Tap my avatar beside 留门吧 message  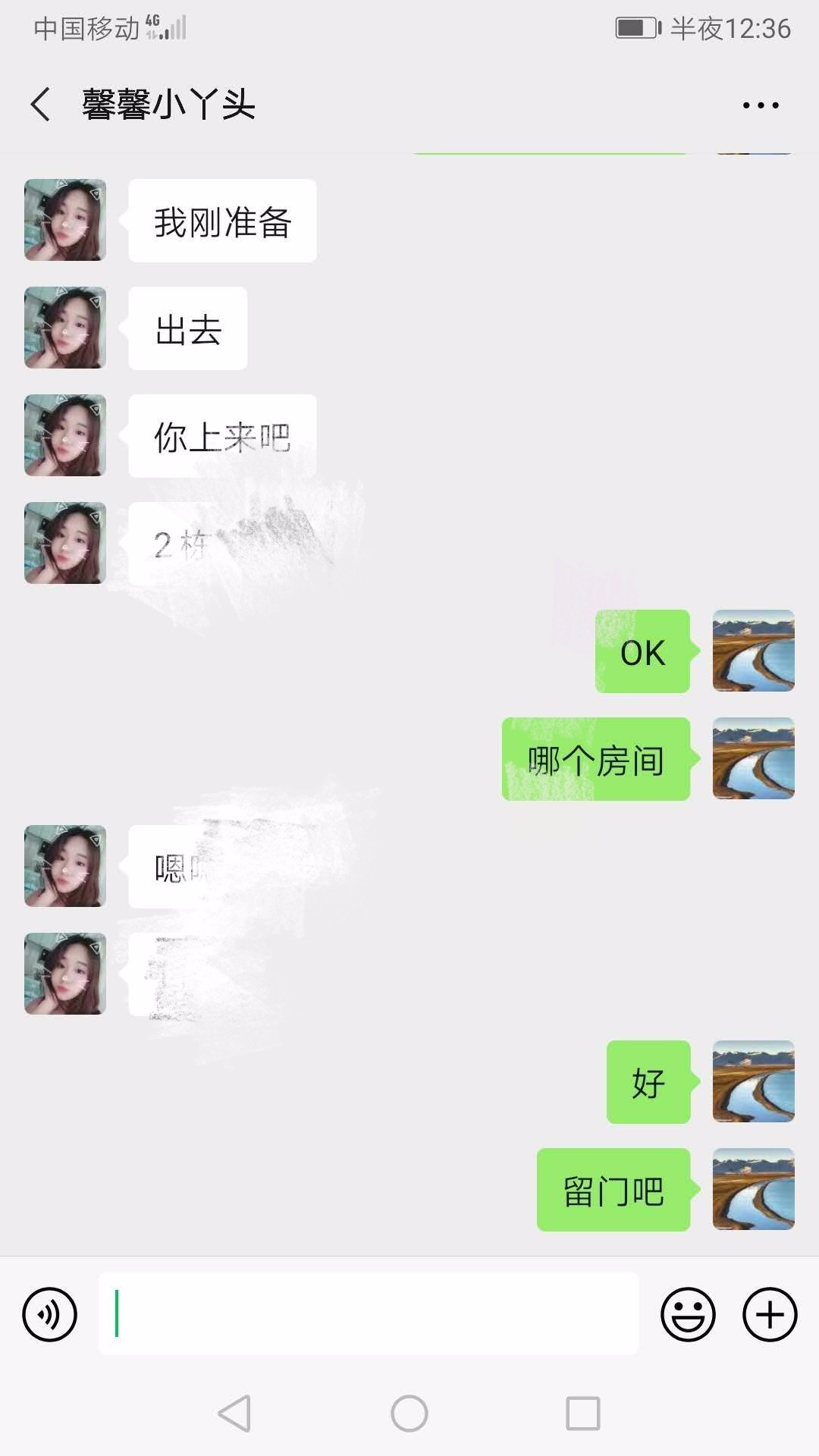753,1189
